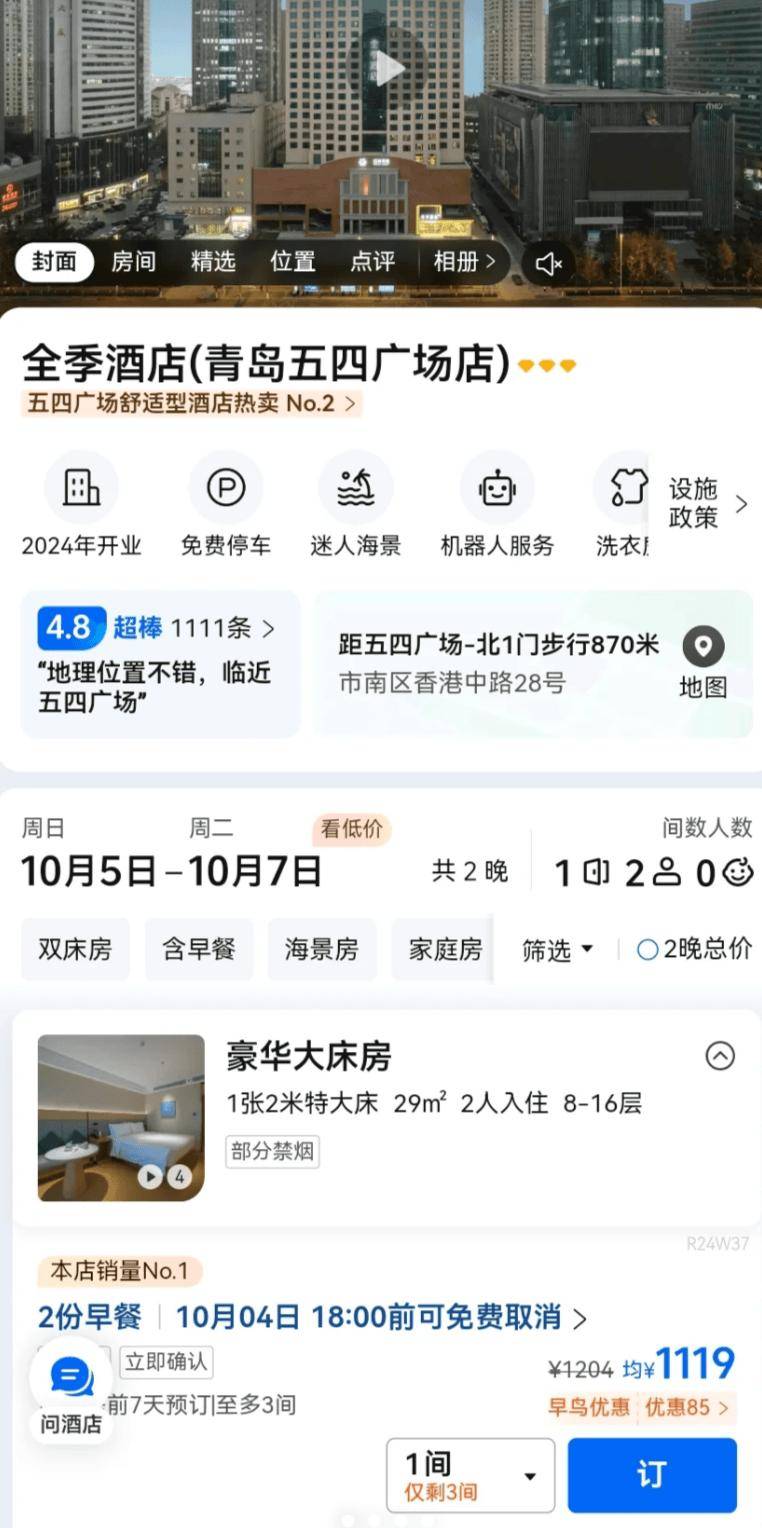Collapse the 豪华大床房 room details
This screenshot has height=1528, width=762.
[x=721, y=1056]
